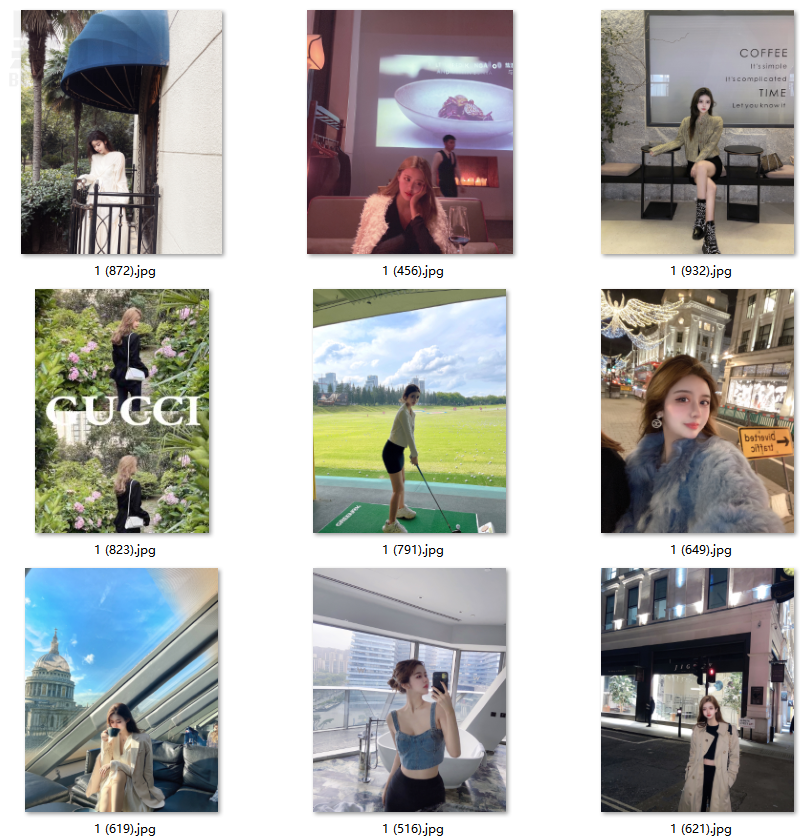Open the image 1 (619).jpg
The height and width of the screenshot is (838, 809).
(x=121, y=690)
